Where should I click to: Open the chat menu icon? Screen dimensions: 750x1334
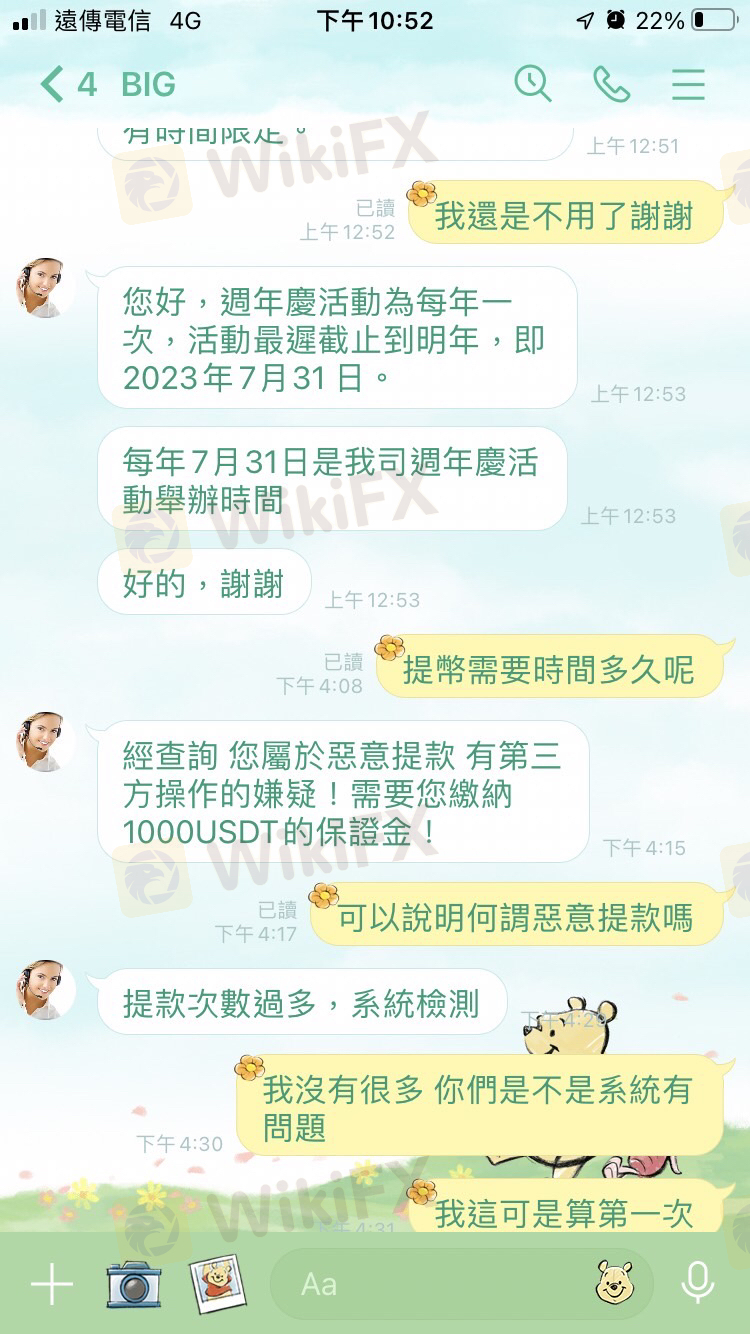(688, 85)
